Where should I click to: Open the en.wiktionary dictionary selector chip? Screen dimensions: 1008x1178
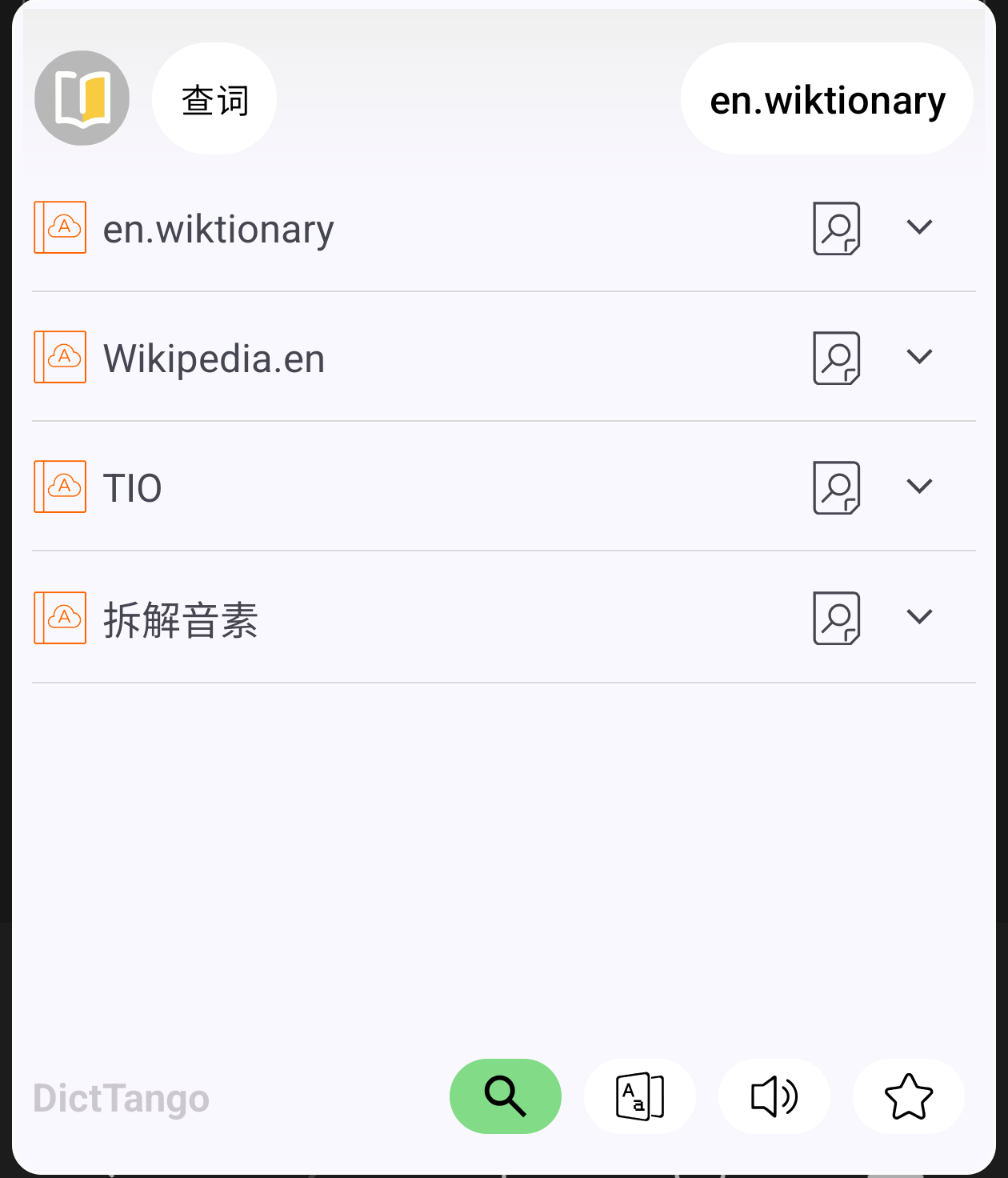(826, 99)
